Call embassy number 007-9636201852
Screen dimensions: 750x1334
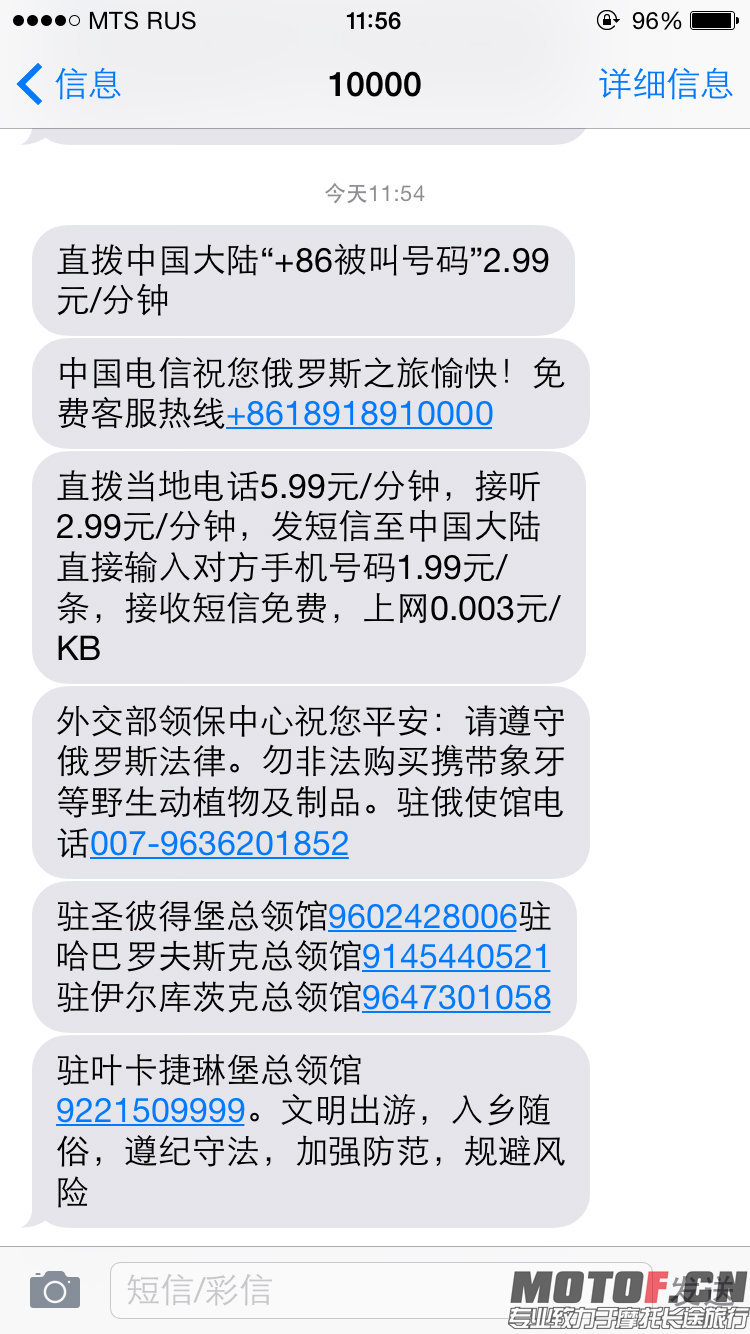coord(219,844)
